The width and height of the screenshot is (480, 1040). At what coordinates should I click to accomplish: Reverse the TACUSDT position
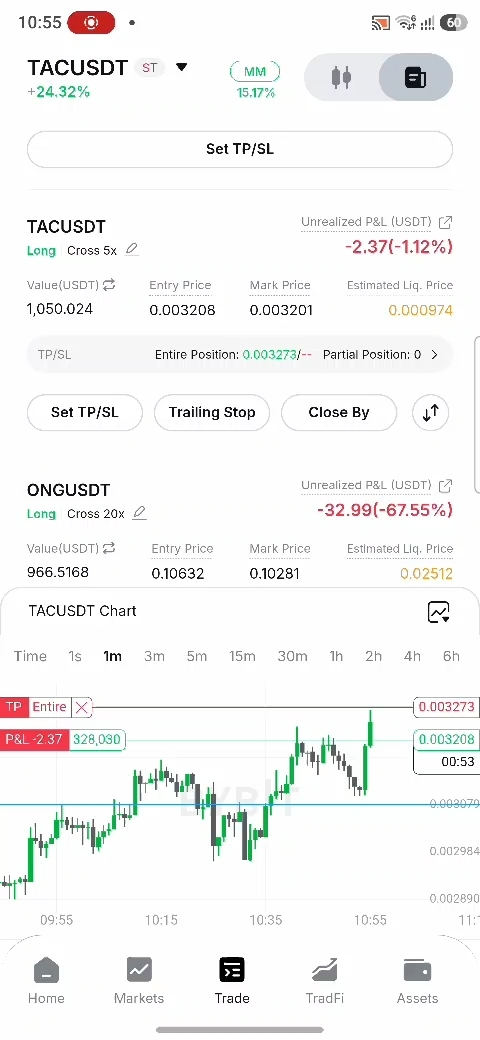[x=431, y=413]
